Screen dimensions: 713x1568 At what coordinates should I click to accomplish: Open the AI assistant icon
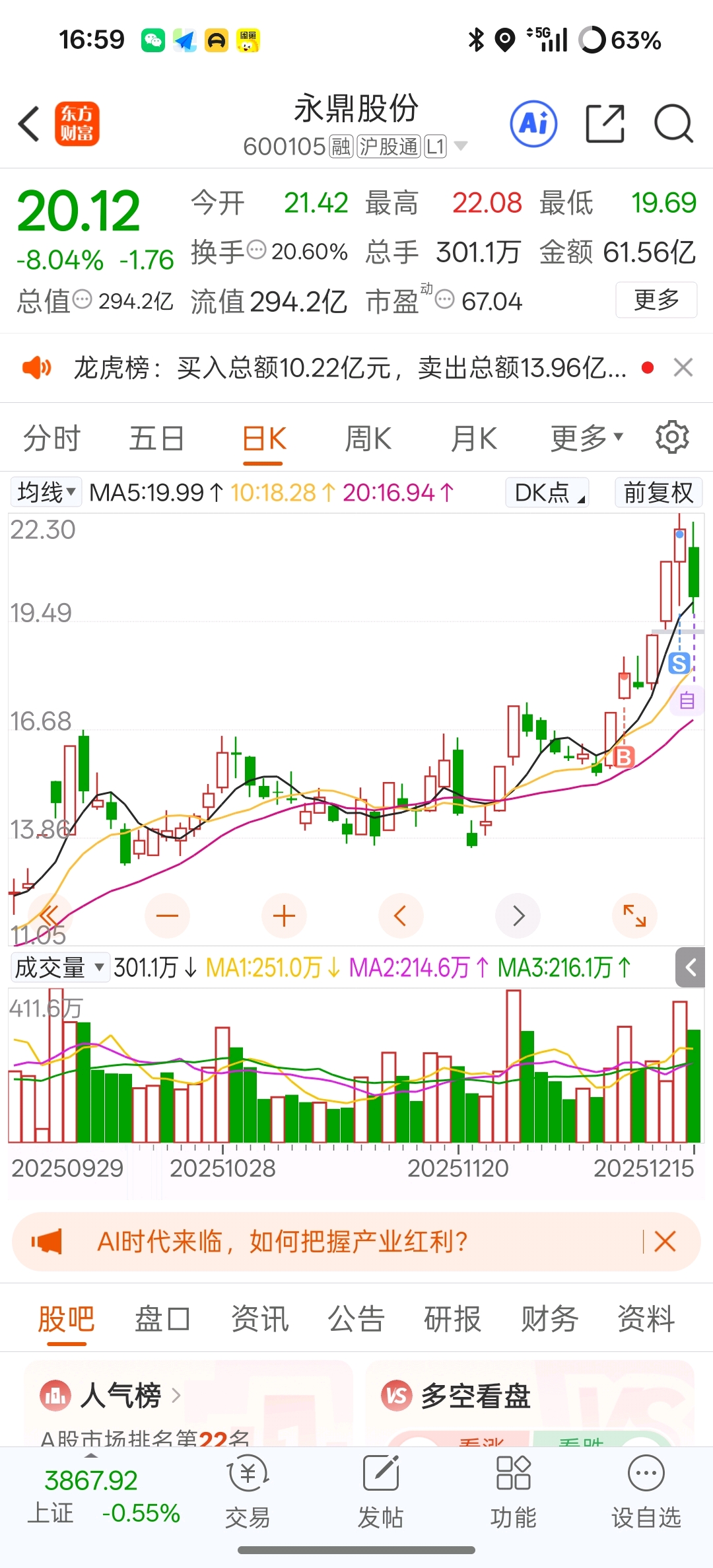pyautogui.click(x=533, y=124)
